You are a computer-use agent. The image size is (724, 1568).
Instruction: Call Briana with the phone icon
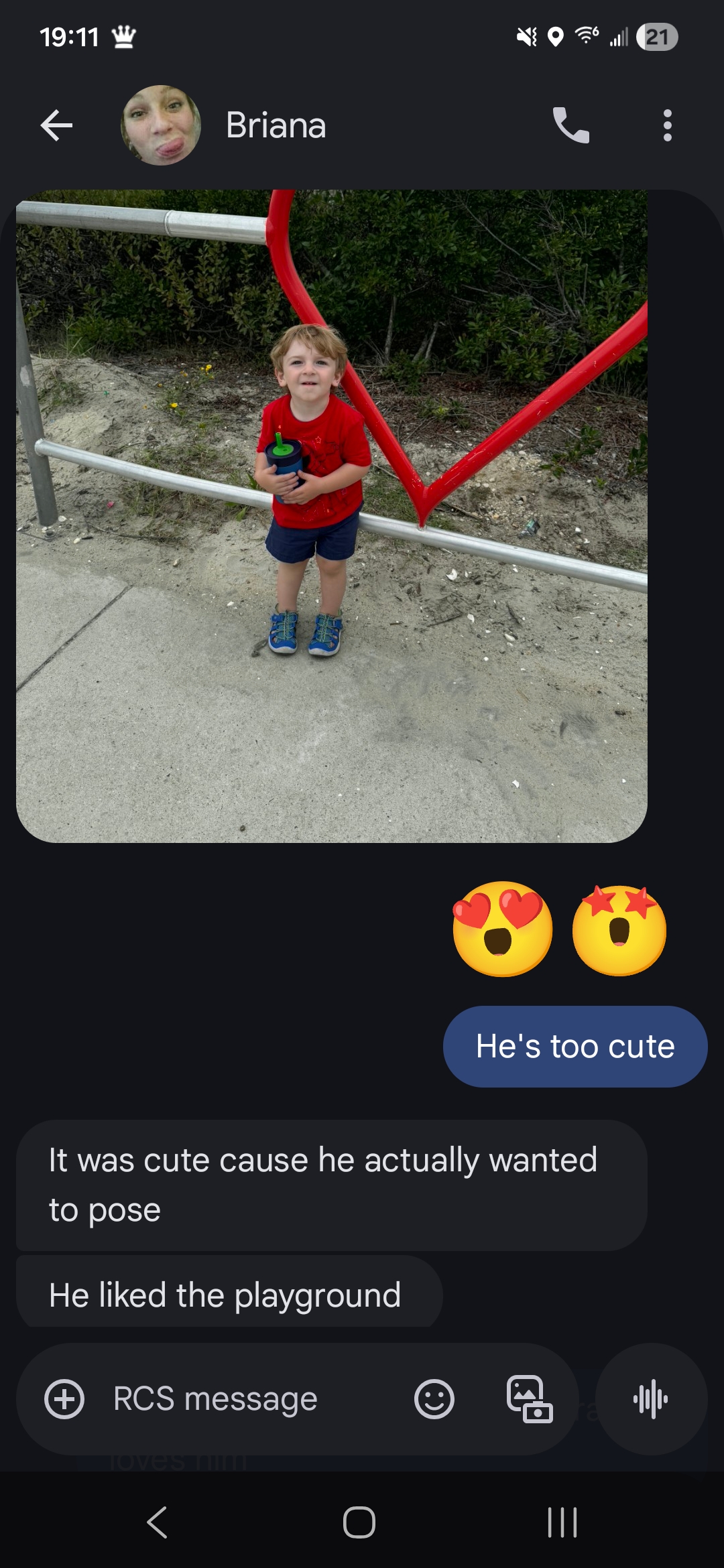570,125
